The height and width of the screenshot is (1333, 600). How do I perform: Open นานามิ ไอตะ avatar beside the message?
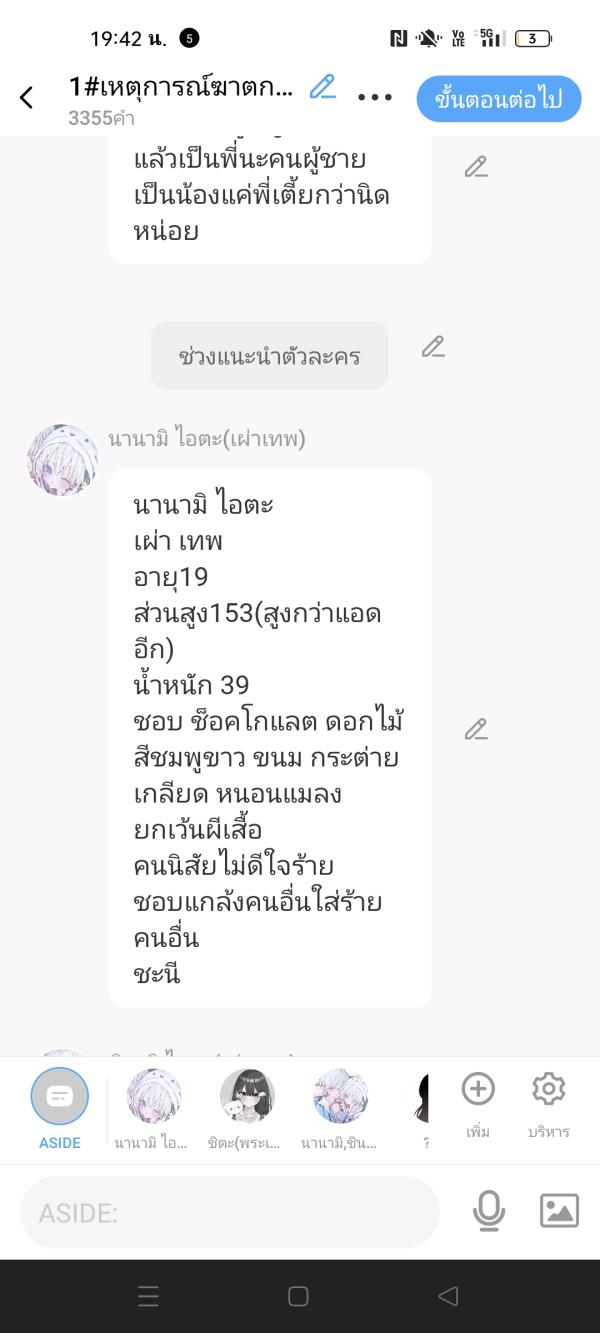coord(62,460)
